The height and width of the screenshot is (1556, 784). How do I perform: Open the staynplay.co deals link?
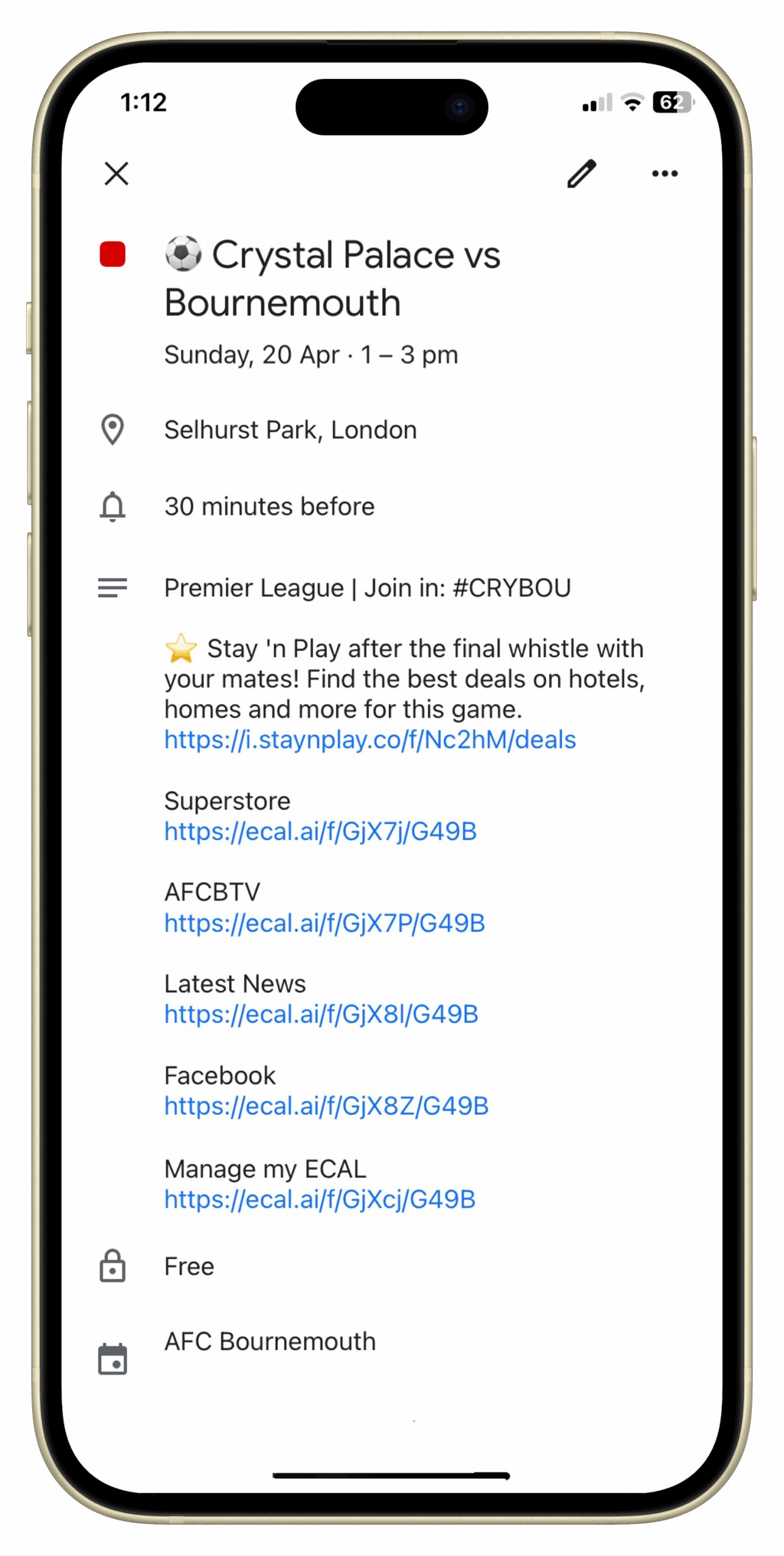(x=370, y=740)
